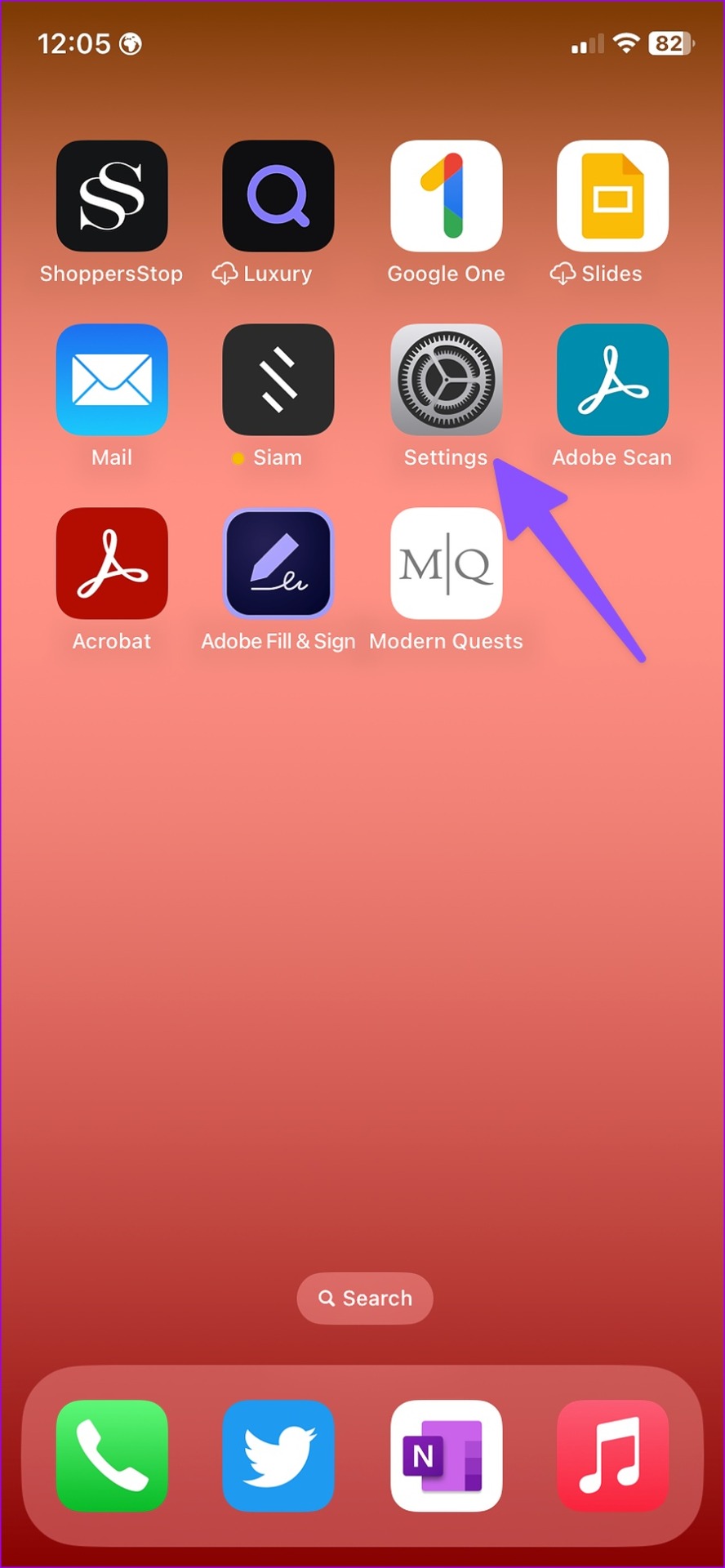Open the Music app in dock
This screenshot has width=725, height=1568.
[x=612, y=1456]
